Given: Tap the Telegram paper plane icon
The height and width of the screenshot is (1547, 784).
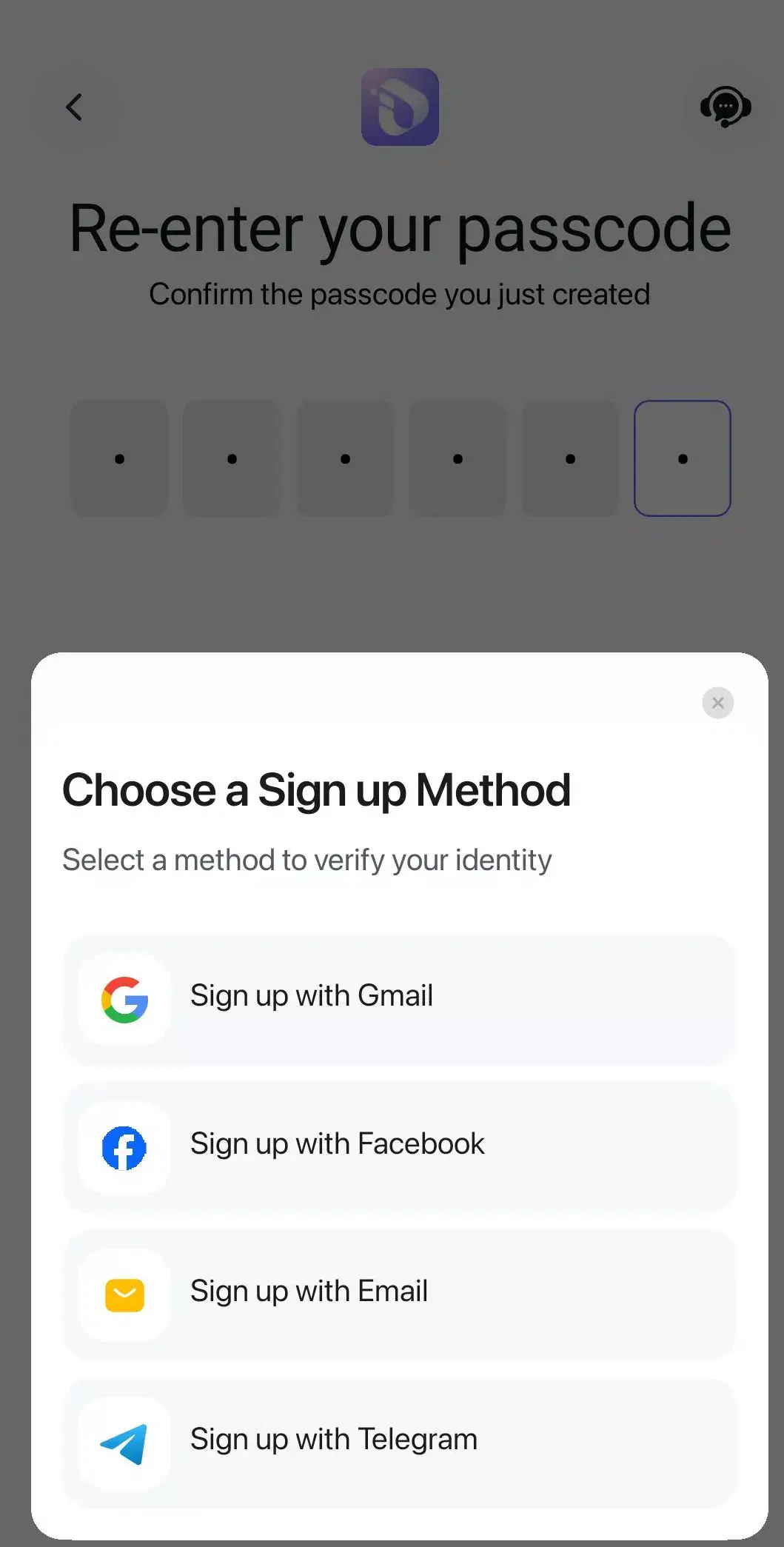Looking at the screenshot, I should click(x=123, y=1443).
